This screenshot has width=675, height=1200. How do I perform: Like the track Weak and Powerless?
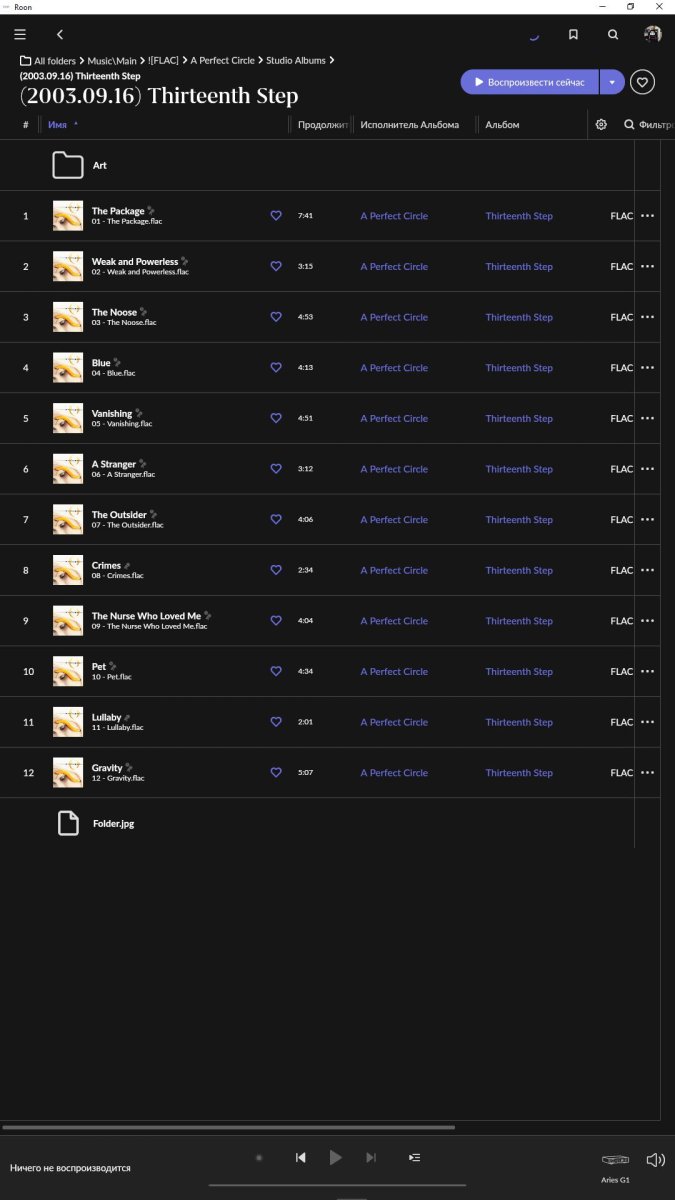coord(276,266)
